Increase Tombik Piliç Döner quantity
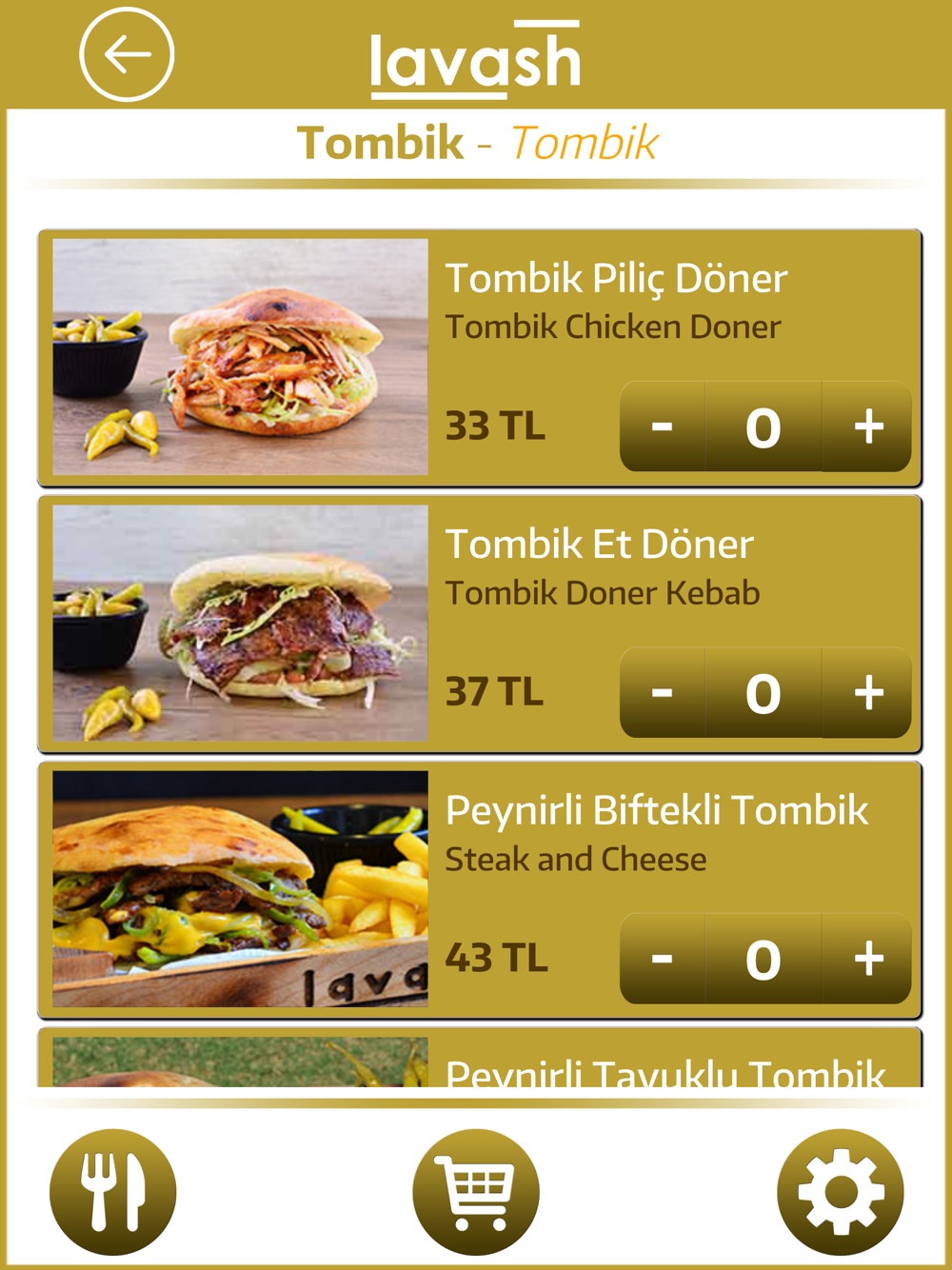The width and height of the screenshot is (952, 1270). 867,427
